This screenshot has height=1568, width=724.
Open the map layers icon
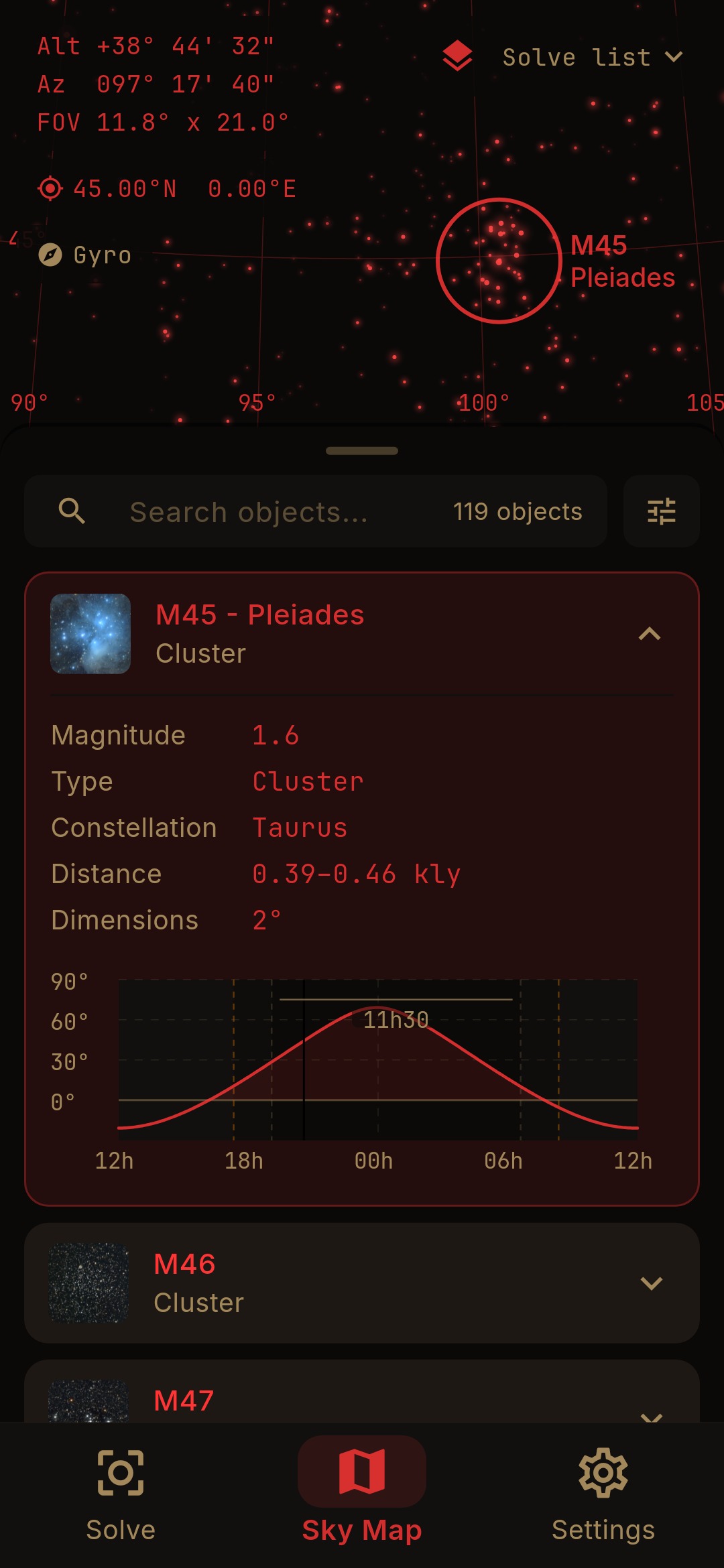click(x=457, y=56)
